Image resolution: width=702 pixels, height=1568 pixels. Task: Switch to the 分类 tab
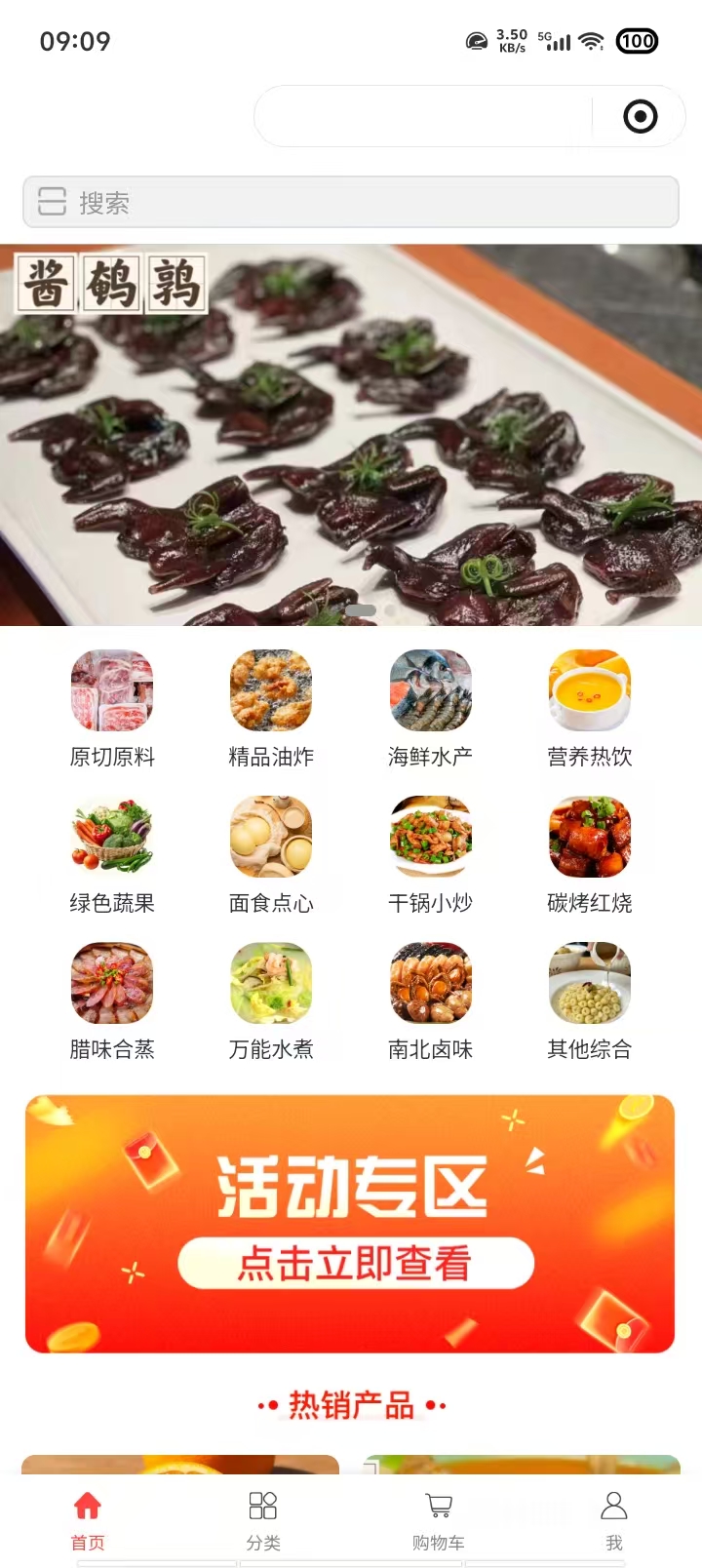click(x=263, y=1519)
